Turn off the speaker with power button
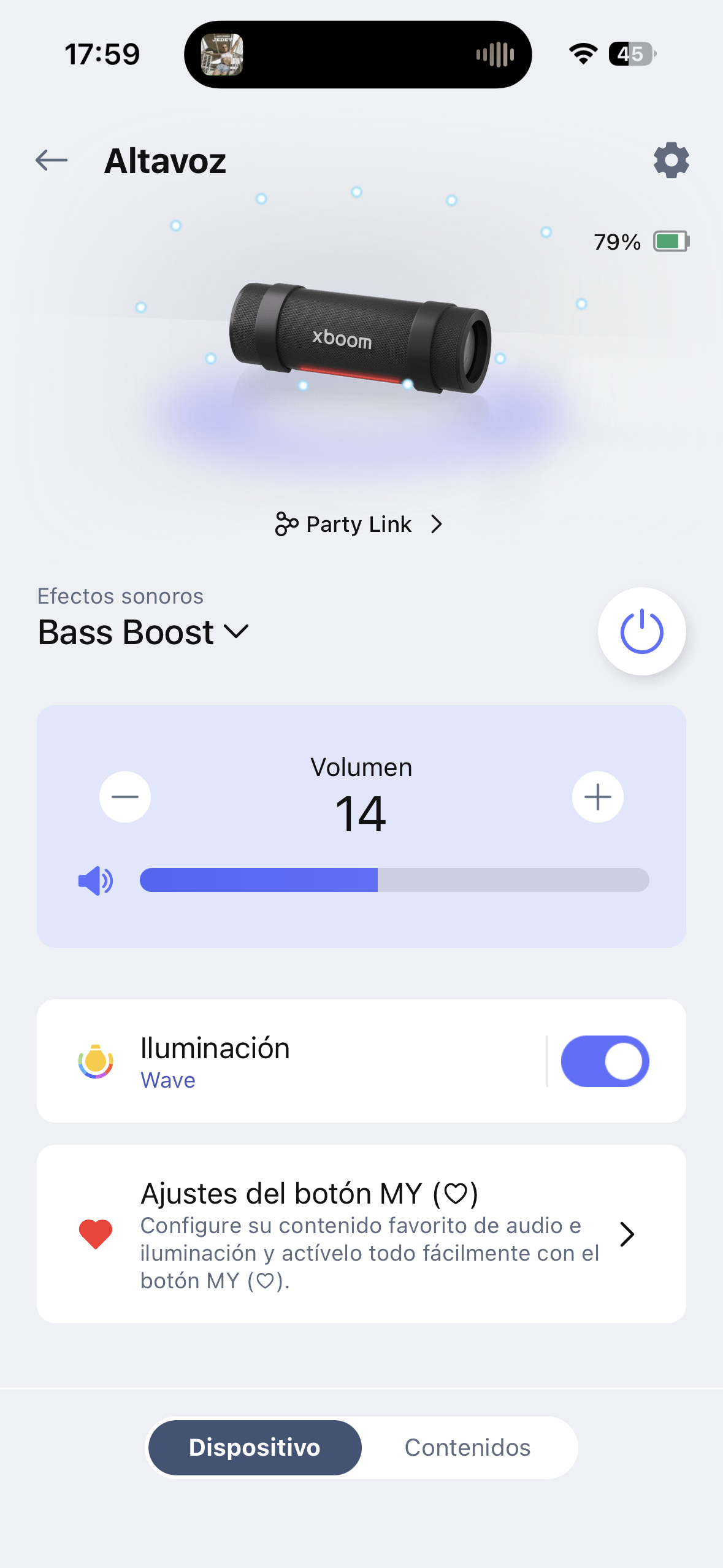The image size is (723, 1568). pyautogui.click(x=641, y=632)
